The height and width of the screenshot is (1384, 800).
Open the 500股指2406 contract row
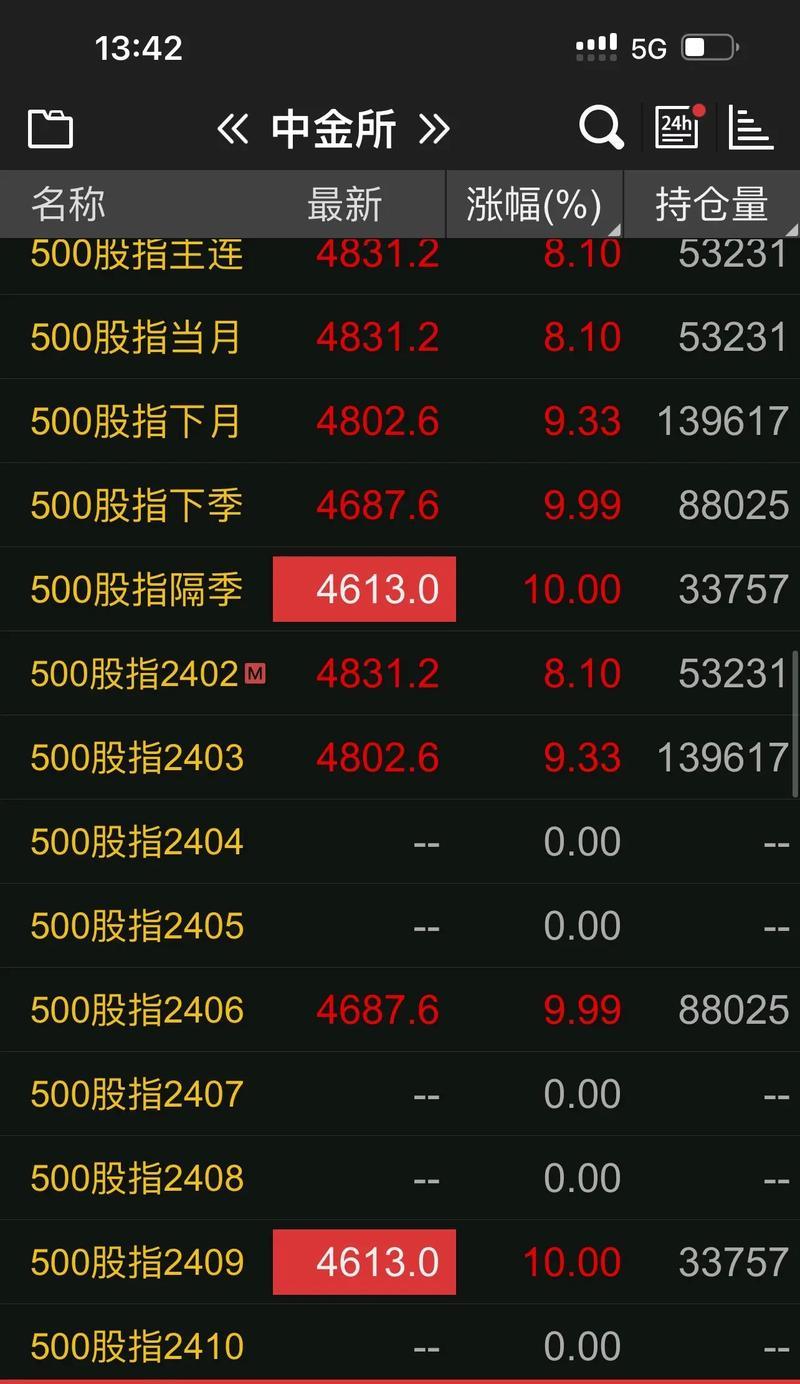pos(400,1010)
